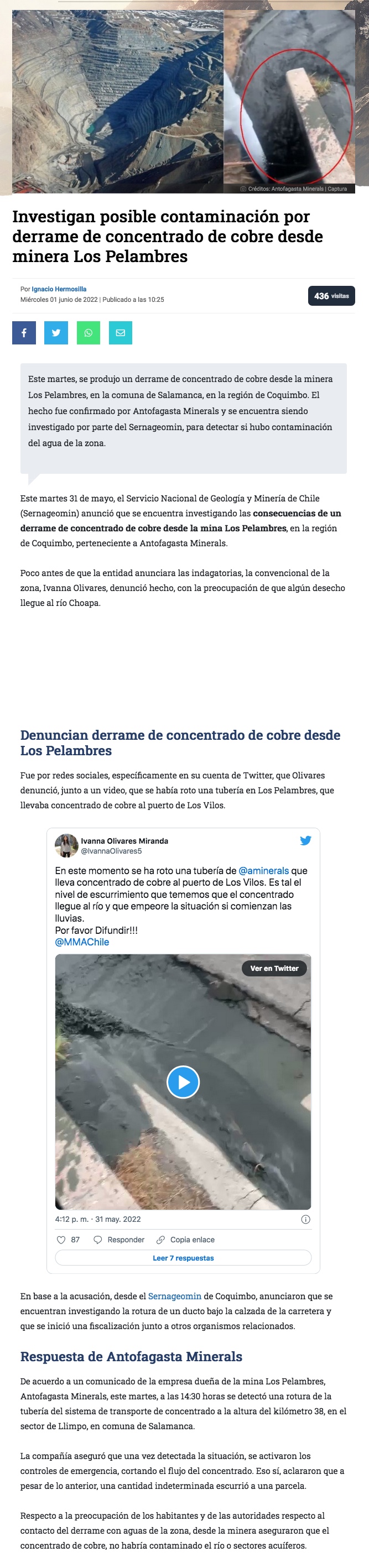Screen dimensions: 369x1568
Task: Open Leer 7 respuestas
Action: pos(183,1258)
